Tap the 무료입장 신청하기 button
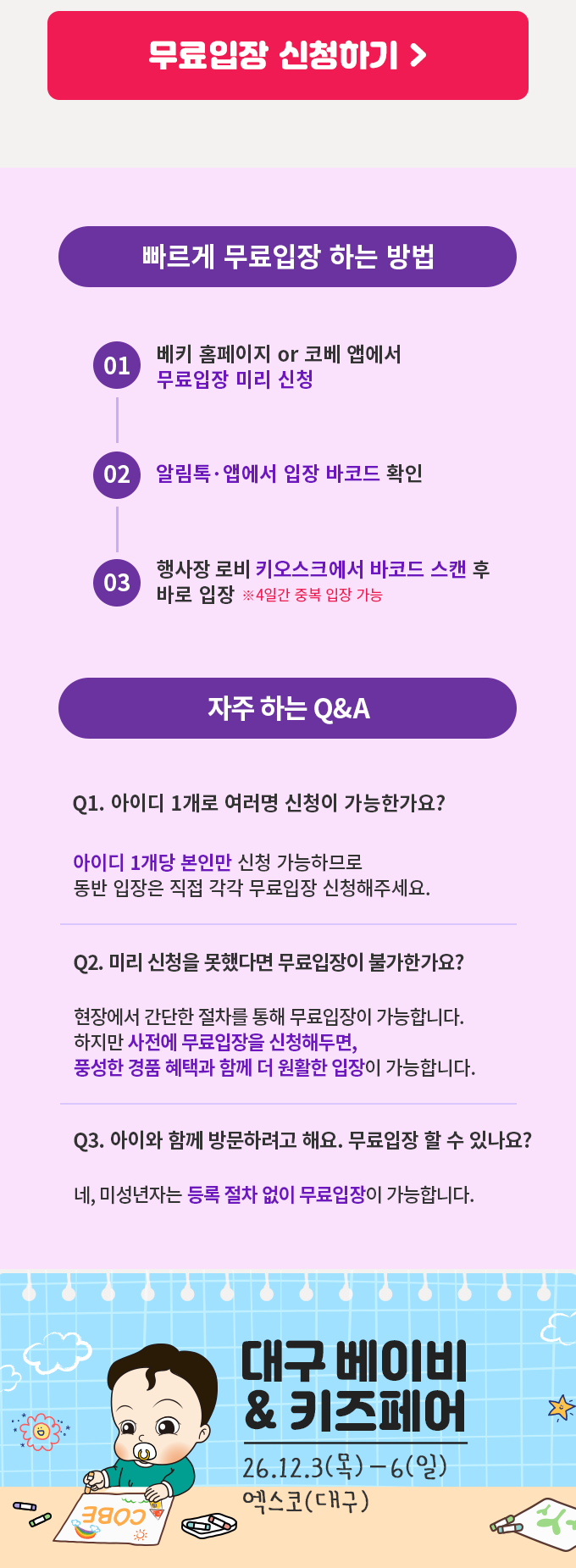 pyautogui.click(x=288, y=56)
